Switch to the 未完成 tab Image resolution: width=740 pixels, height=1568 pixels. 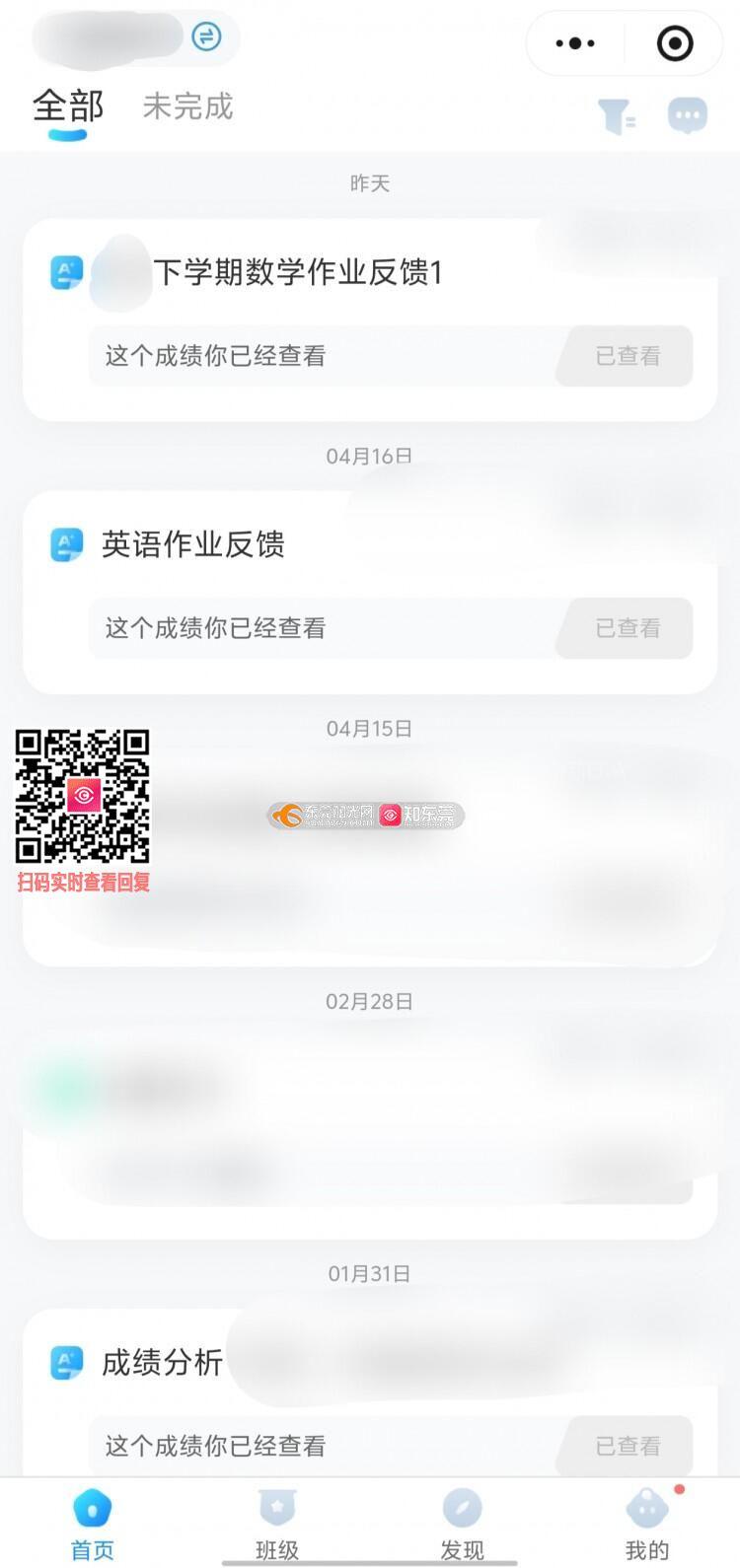tap(187, 107)
